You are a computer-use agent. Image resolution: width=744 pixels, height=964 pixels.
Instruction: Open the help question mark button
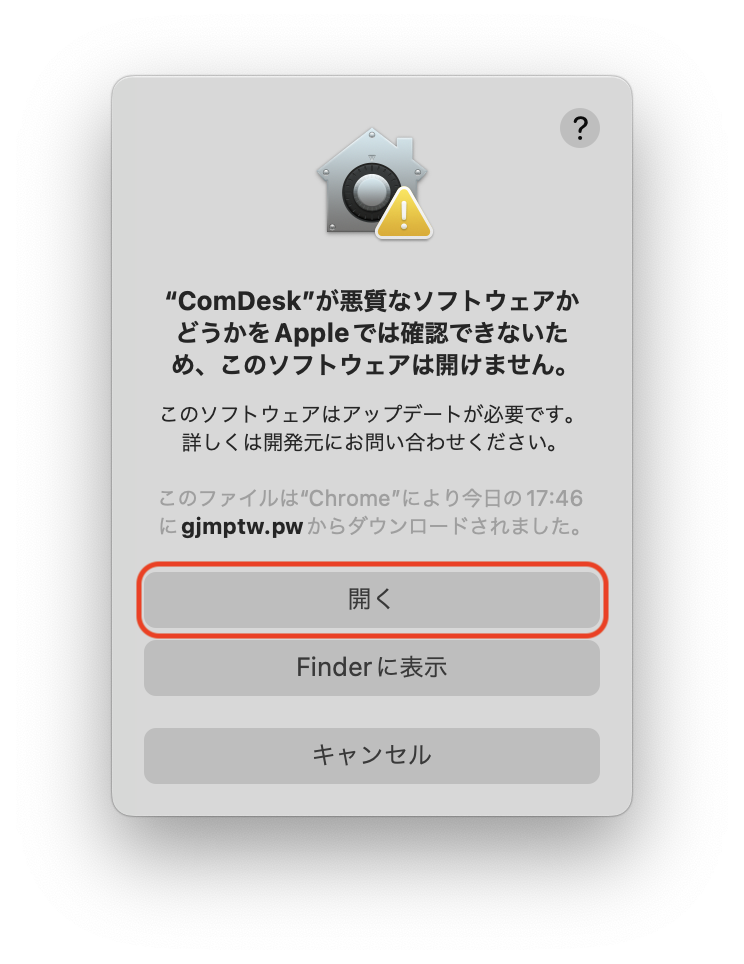click(x=579, y=129)
